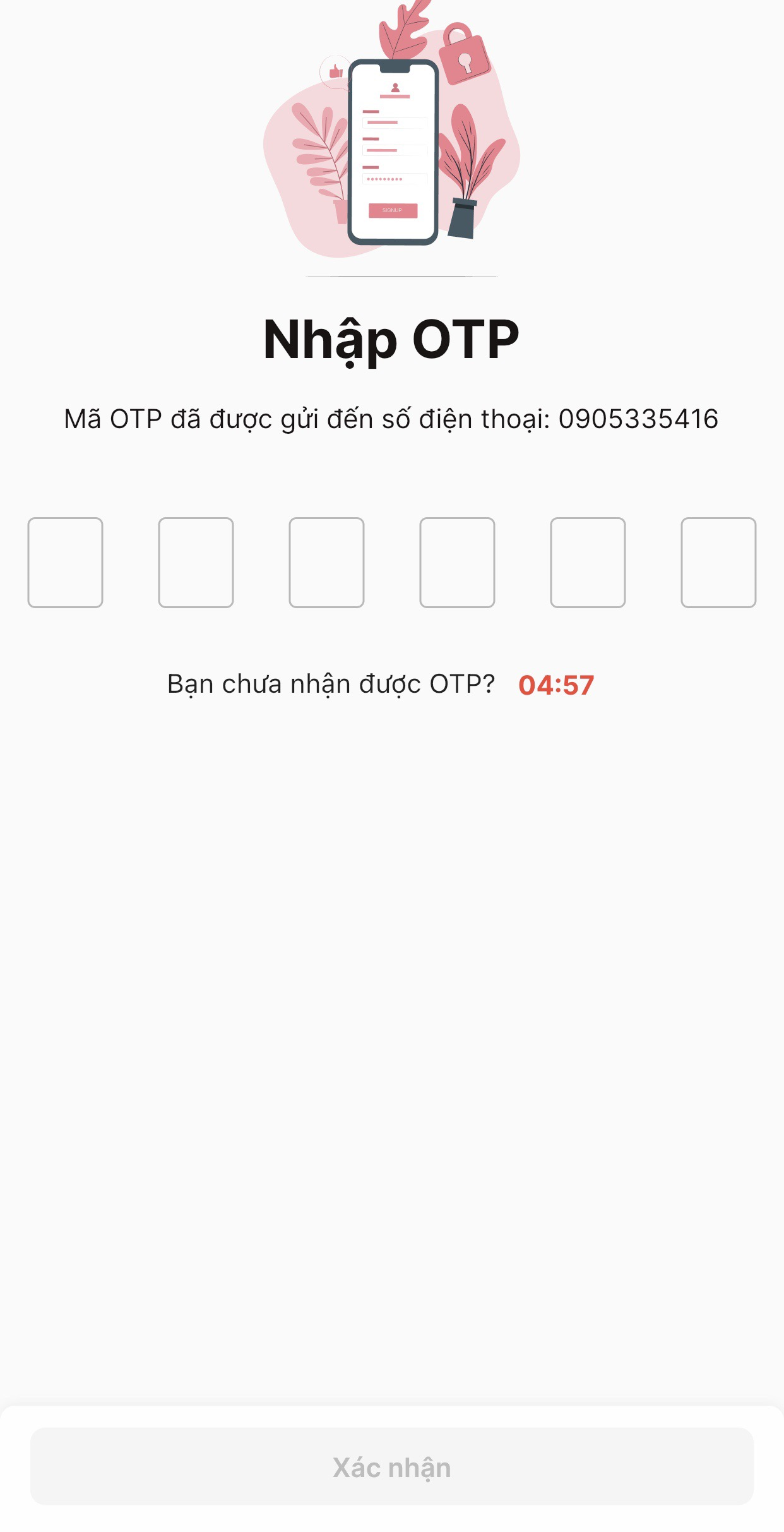784x1532 pixels.
Task: Tap the Xác nhận confirm button
Action: click(392, 1466)
